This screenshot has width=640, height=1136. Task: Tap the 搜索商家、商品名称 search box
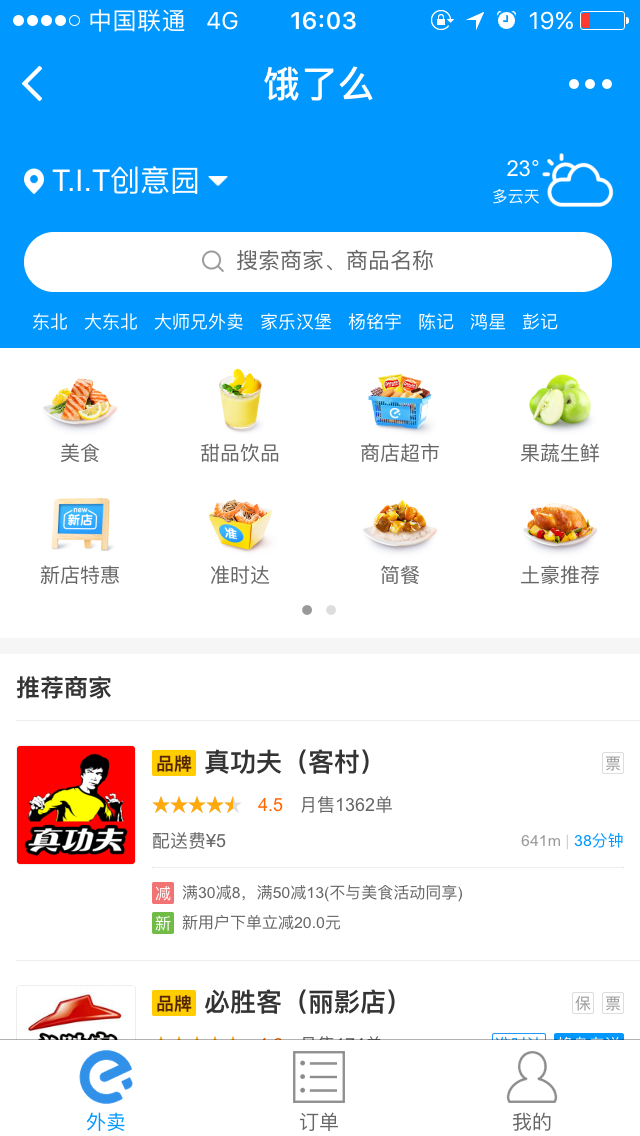click(x=318, y=262)
